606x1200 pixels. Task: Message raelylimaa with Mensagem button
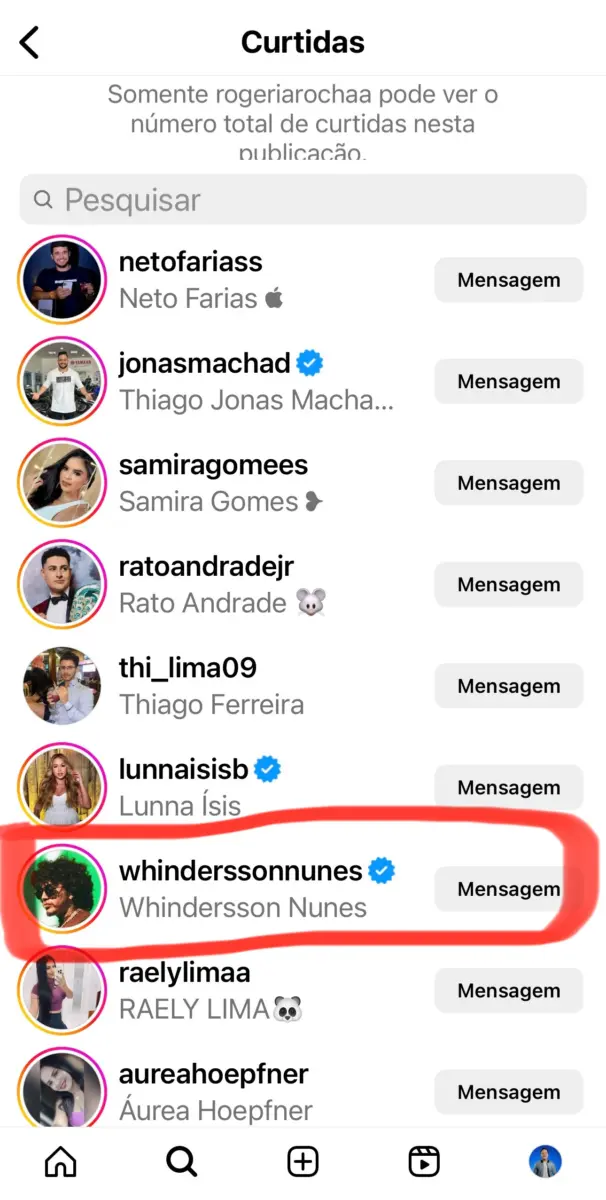(508, 991)
